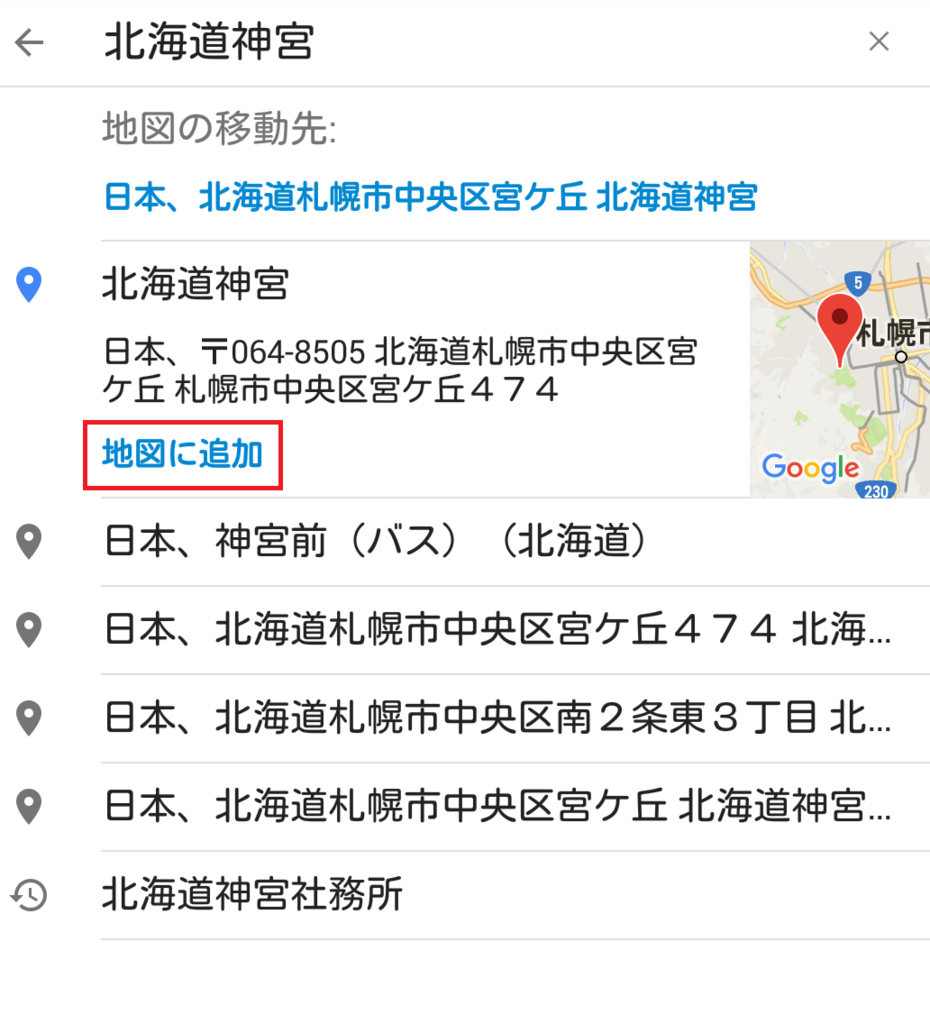The height and width of the screenshot is (1024, 930).
Task: Click the pin icon on the last 北海道神宮 suggestion
Action: point(30,806)
